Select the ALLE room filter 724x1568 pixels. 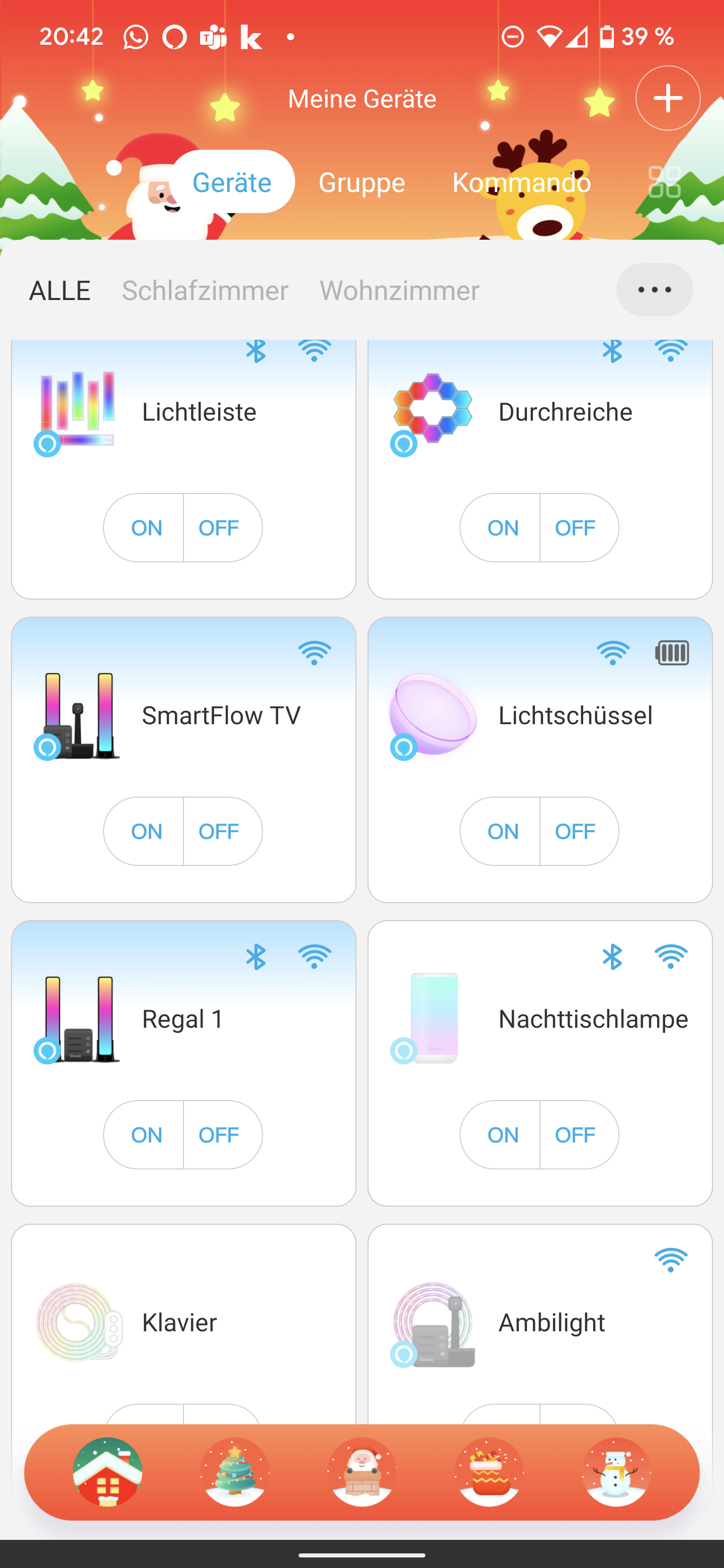coord(60,290)
